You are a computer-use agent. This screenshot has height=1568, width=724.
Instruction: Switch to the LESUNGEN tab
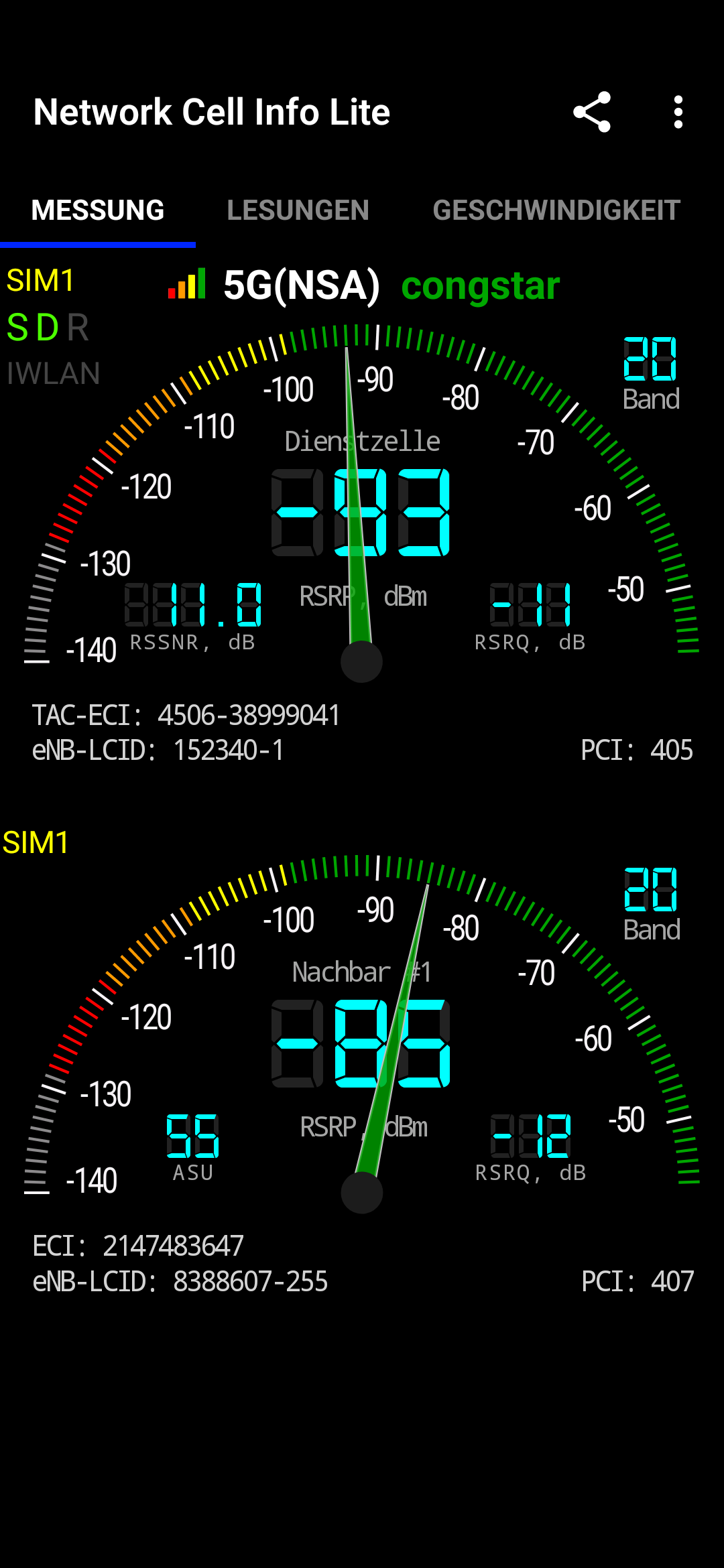tap(298, 210)
